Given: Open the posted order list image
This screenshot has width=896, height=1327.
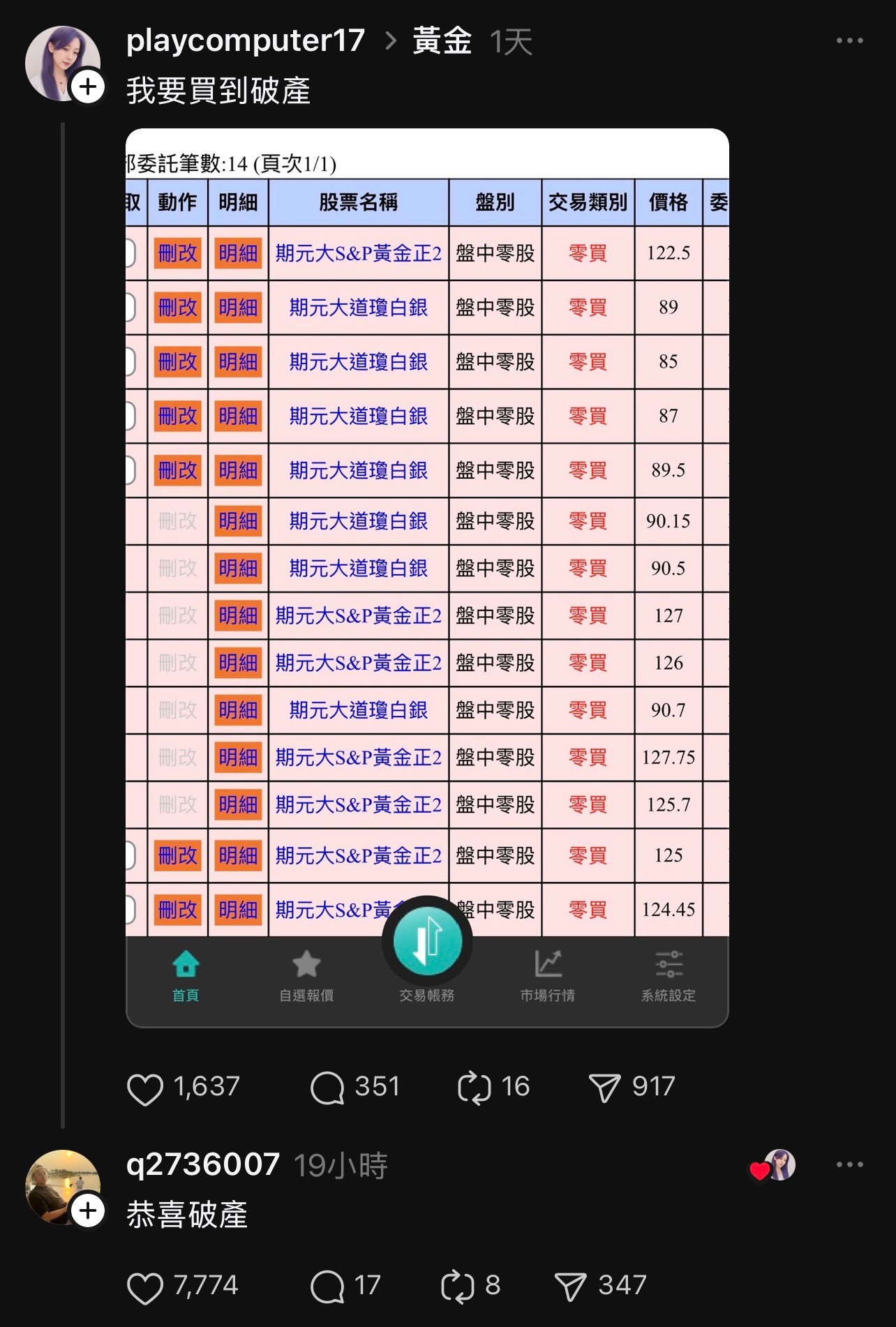Looking at the screenshot, I should point(427,558).
